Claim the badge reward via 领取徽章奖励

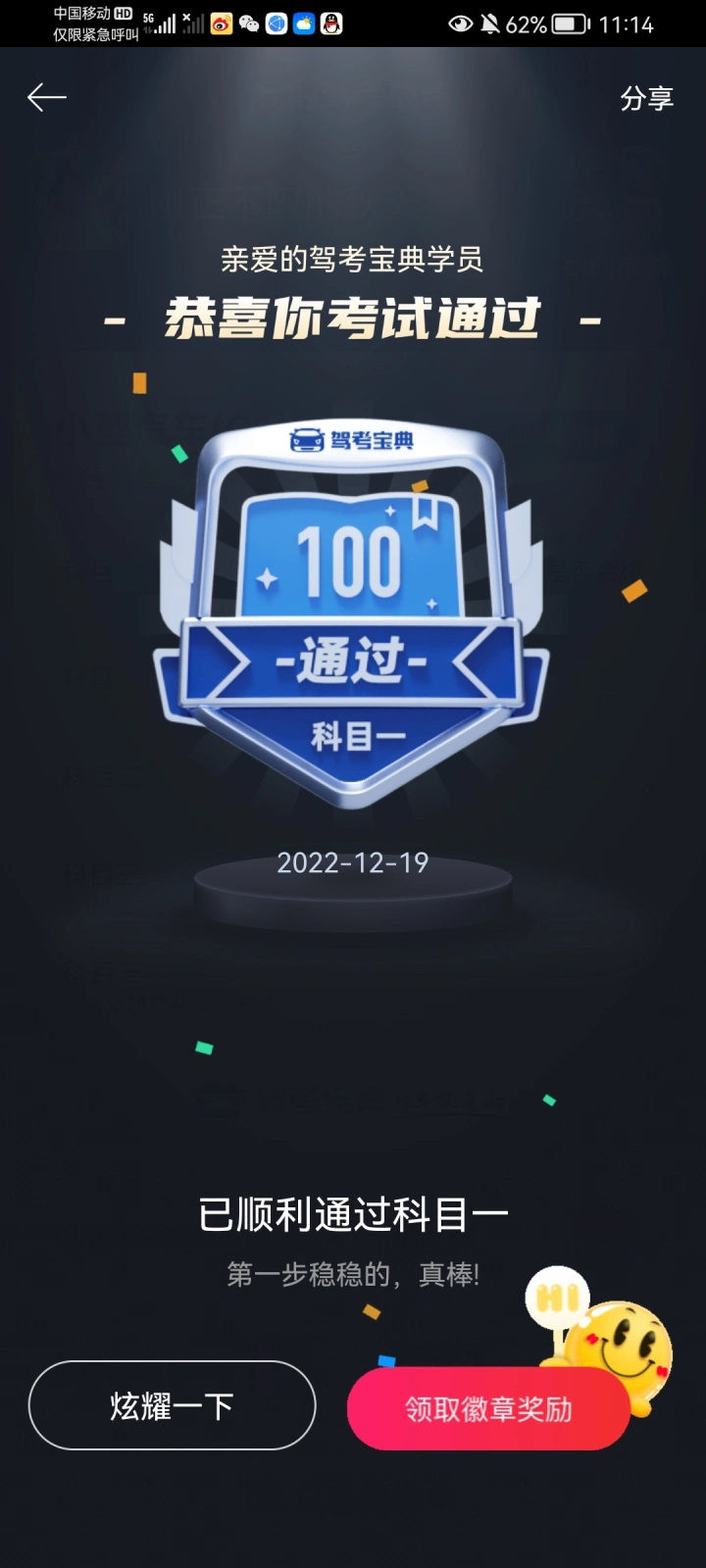(488, 1408)
